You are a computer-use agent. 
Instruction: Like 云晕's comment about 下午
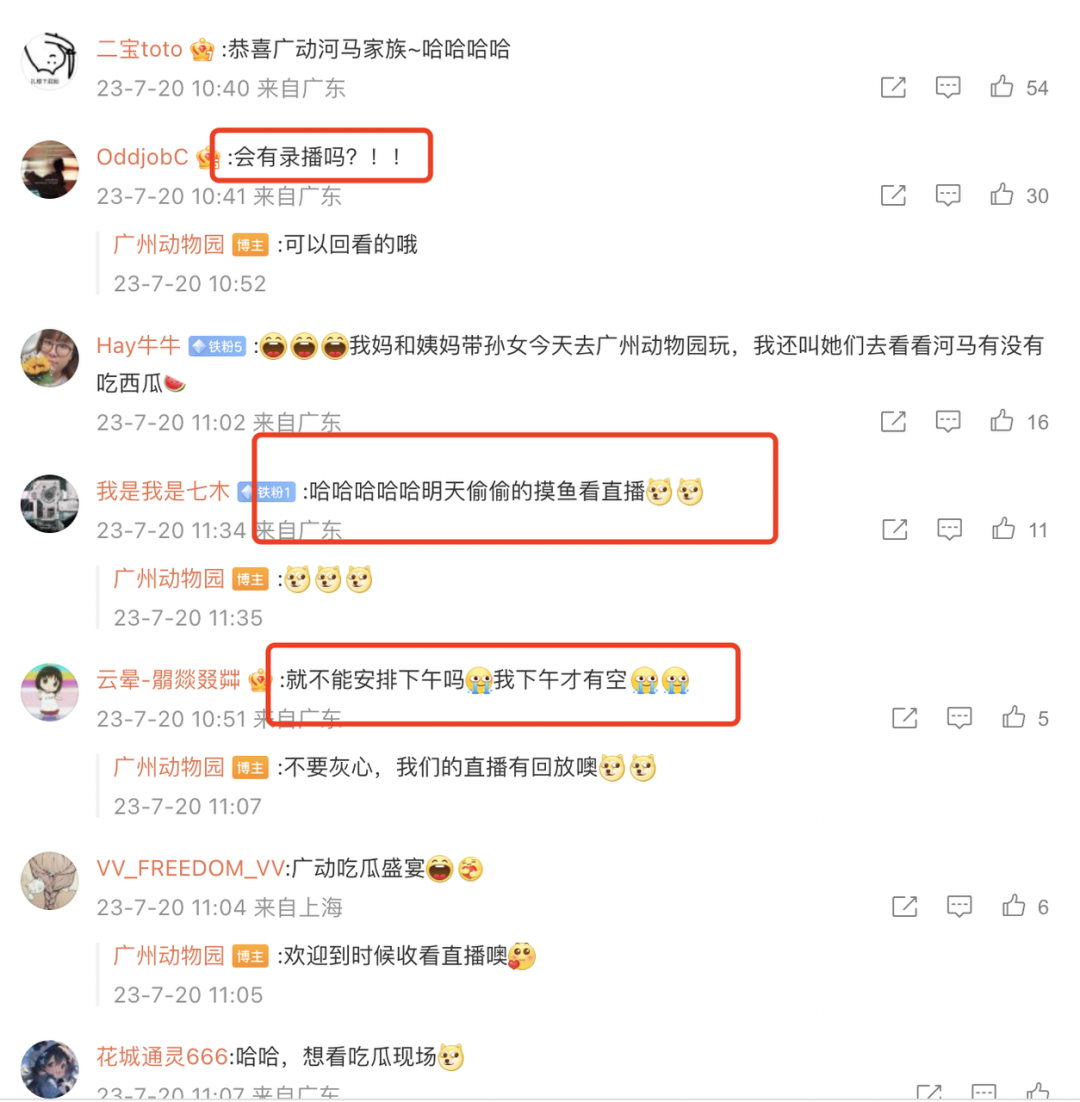1013,717
